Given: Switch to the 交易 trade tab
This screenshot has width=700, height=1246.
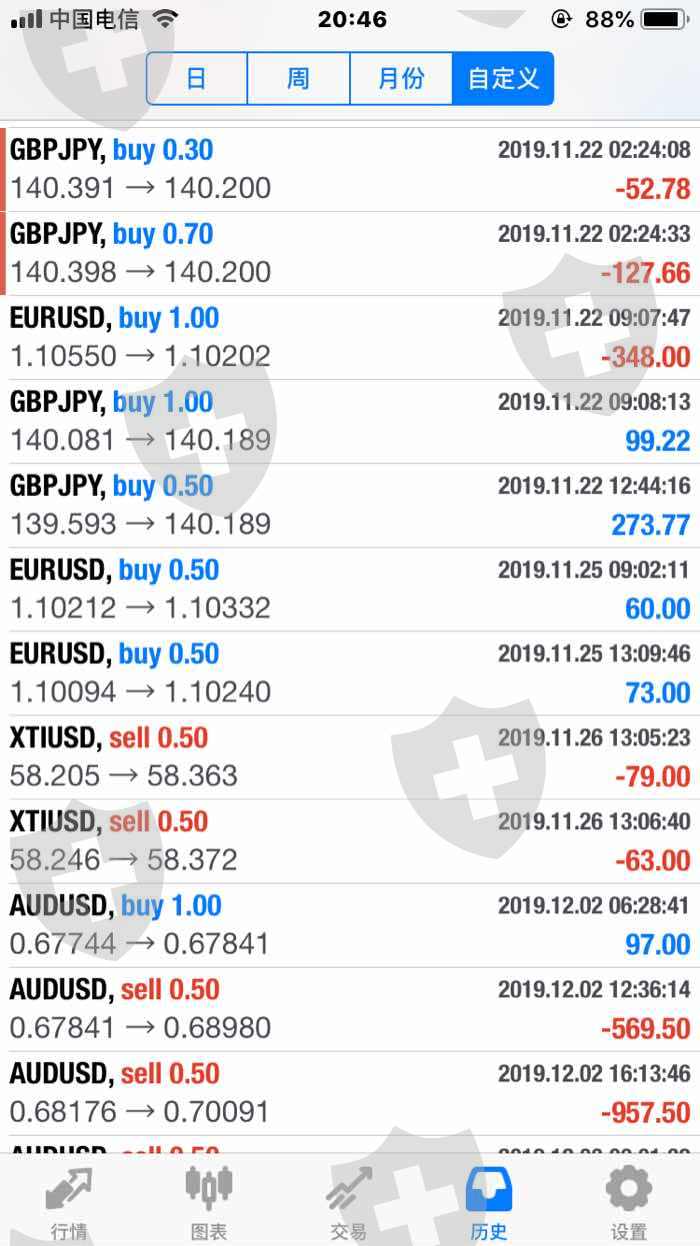Looking at the screenshot, I should [x=349, y=1201].
